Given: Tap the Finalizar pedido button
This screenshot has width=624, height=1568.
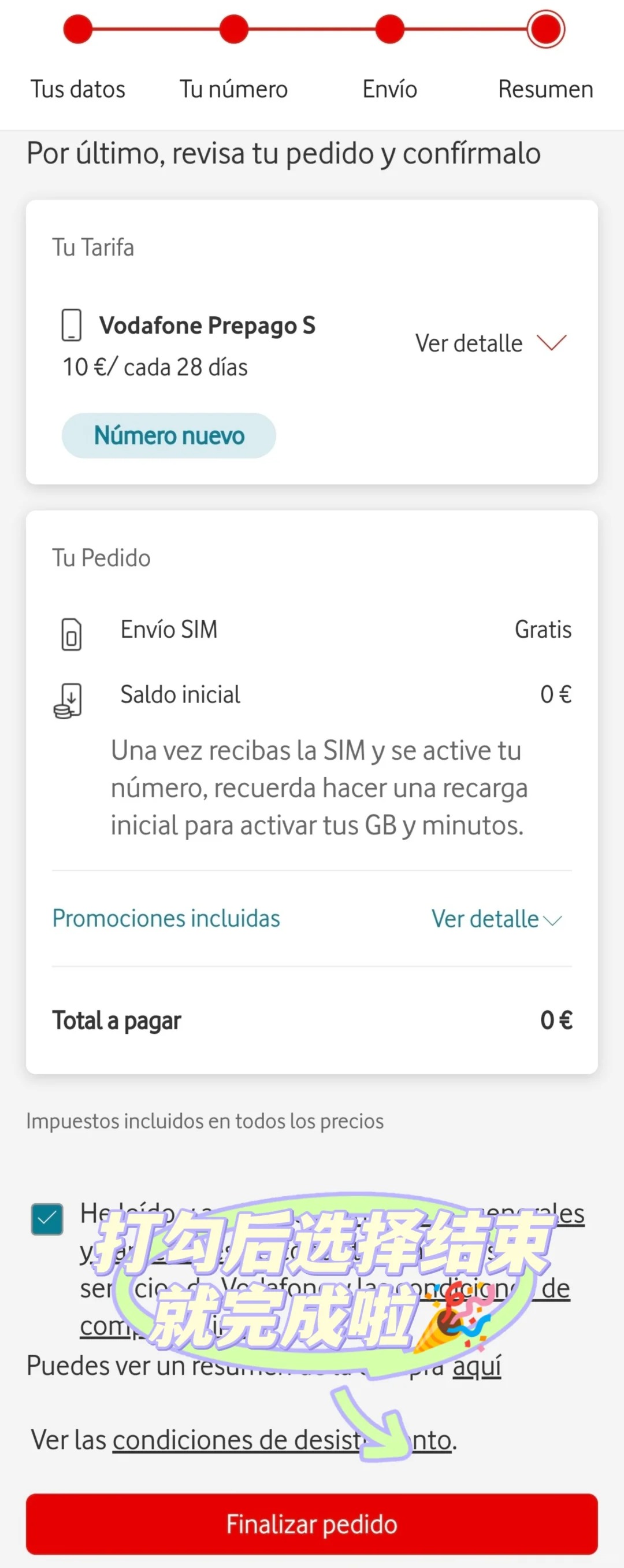Looking at the screenshot, I should 311,1523.
